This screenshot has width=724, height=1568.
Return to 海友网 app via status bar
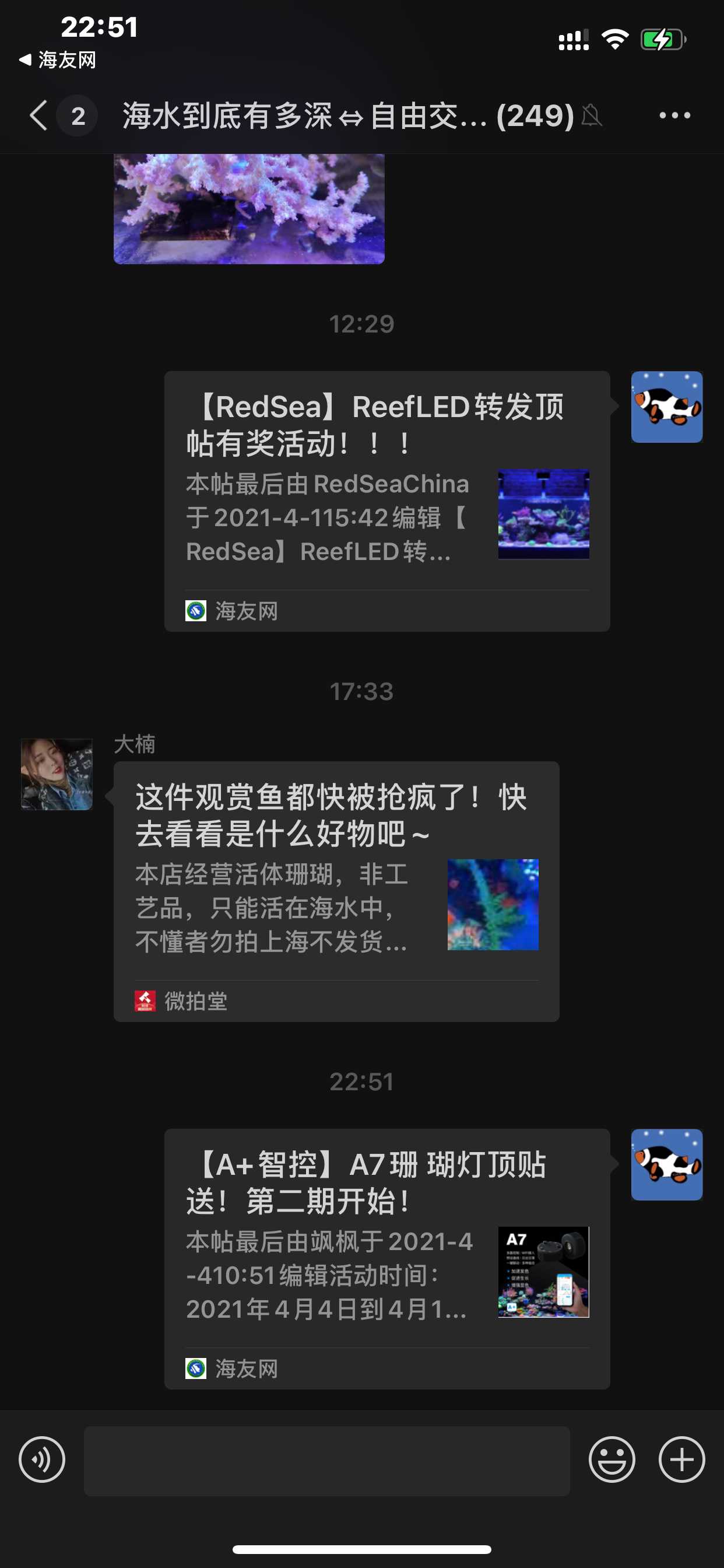58,60
